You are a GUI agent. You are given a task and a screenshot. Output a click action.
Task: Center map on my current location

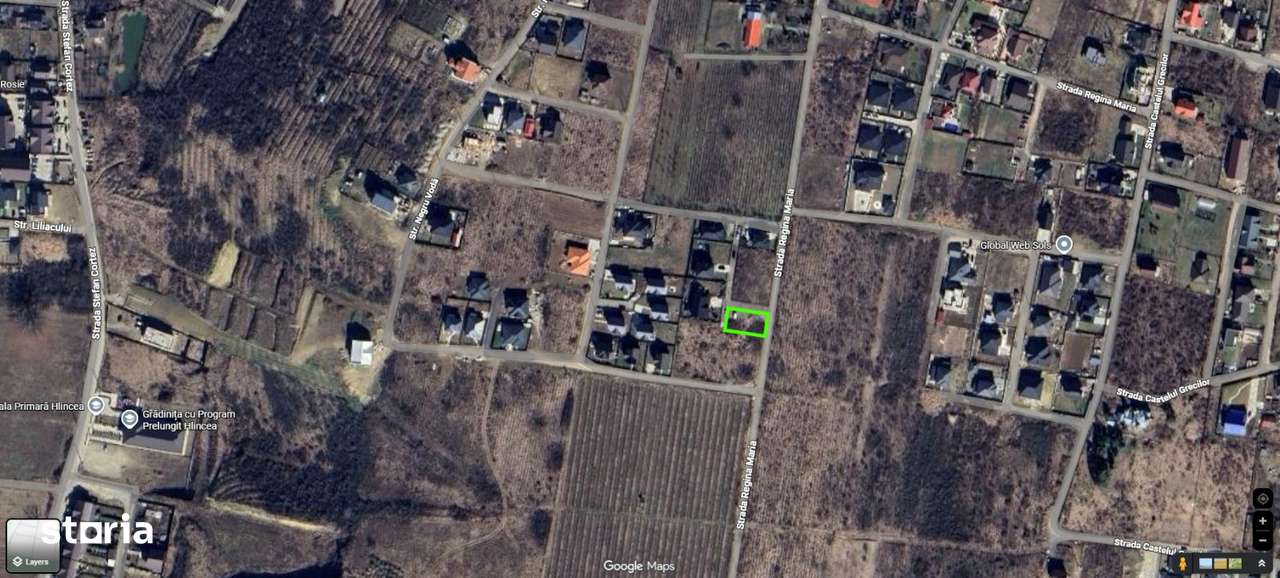pos(1262,498)
